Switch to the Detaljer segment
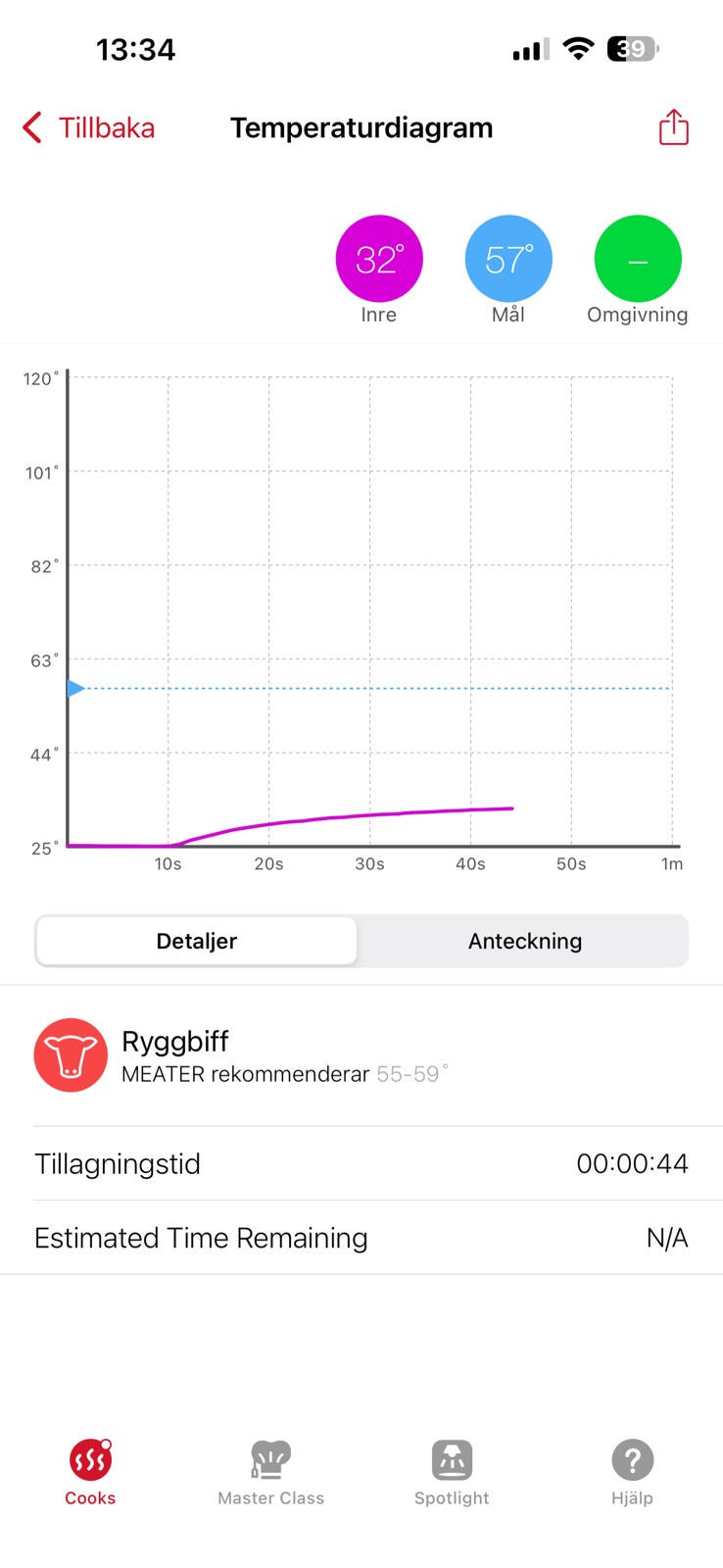Image resolution: width=723 pixels, height=1568 pixels. [x=197, y=941]
